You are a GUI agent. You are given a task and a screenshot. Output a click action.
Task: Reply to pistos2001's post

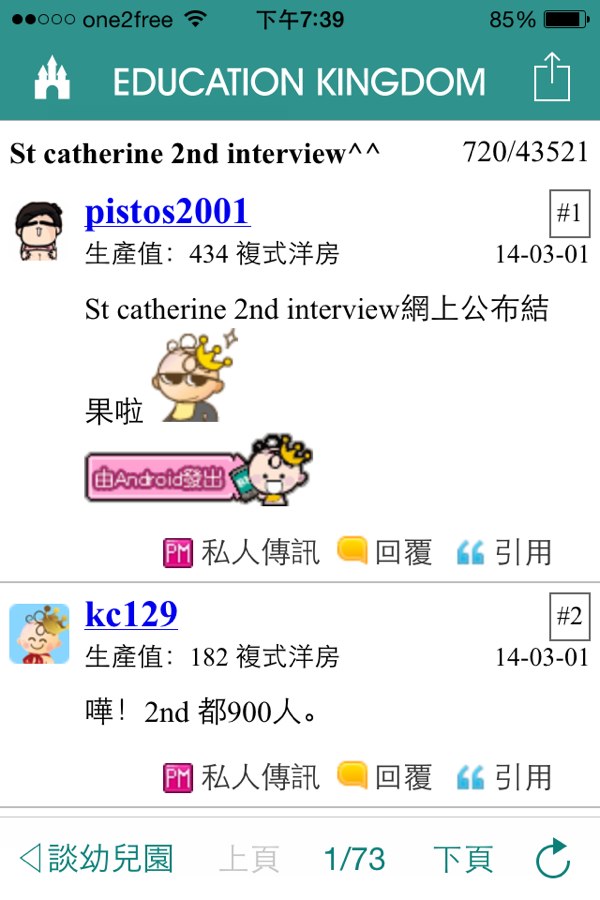click(385, 552)
